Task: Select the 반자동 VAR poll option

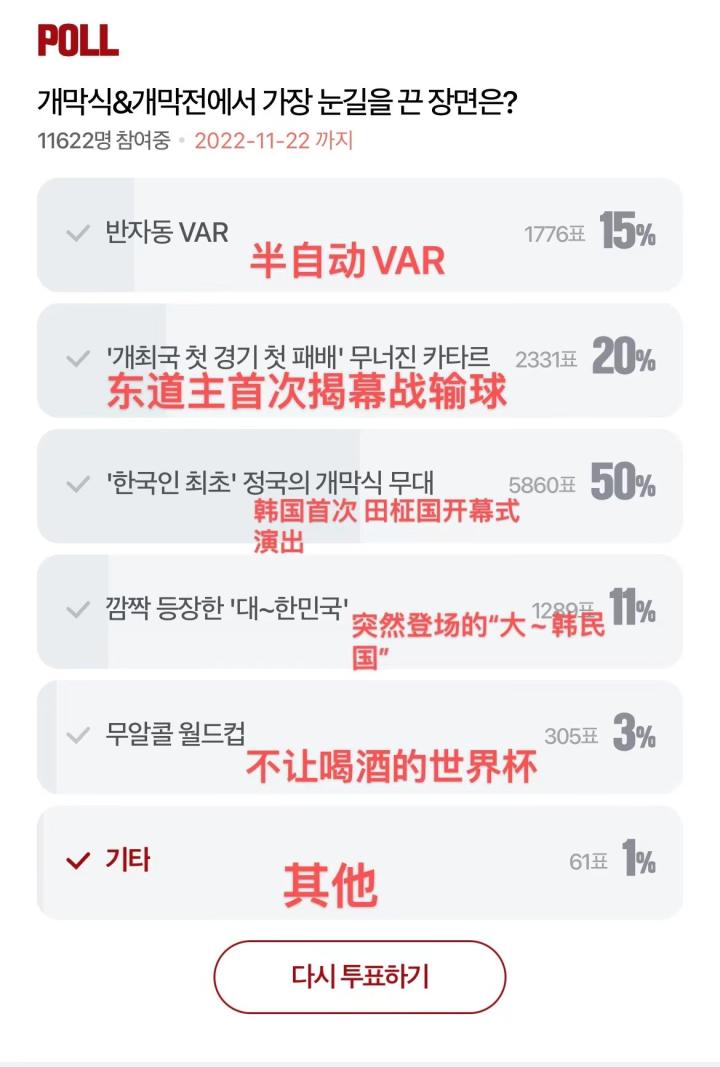Action: (360, 235)
